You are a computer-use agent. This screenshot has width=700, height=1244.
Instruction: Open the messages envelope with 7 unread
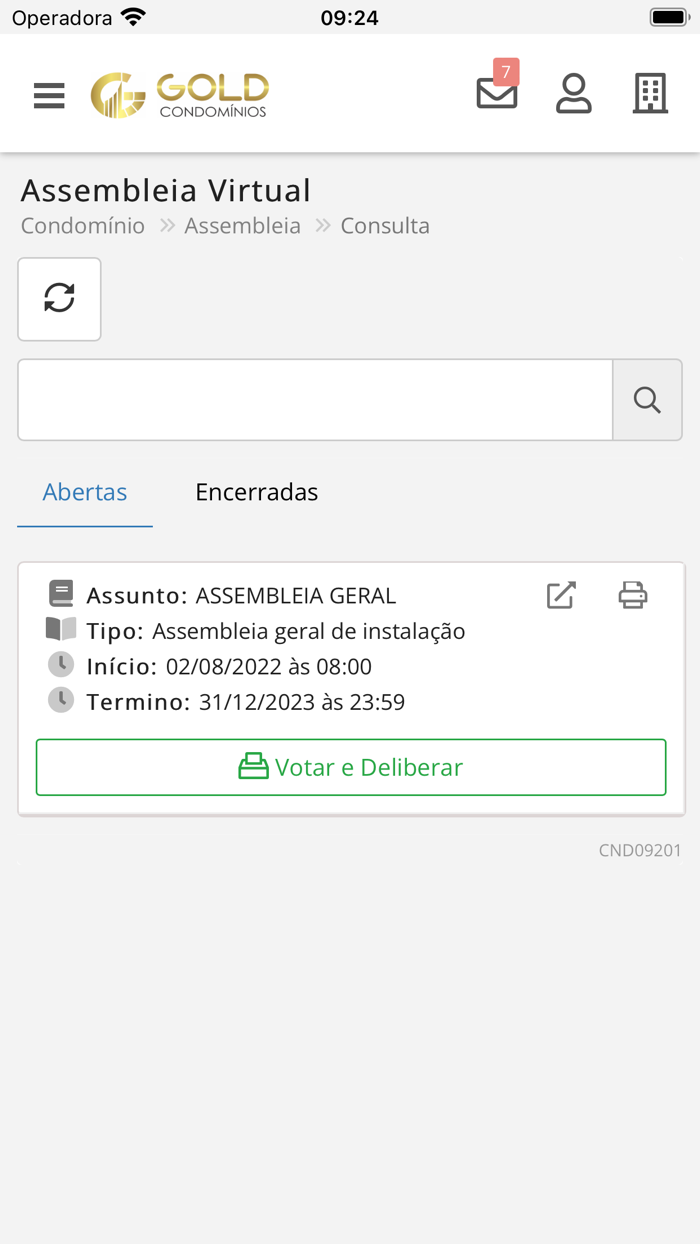point(497,88)
